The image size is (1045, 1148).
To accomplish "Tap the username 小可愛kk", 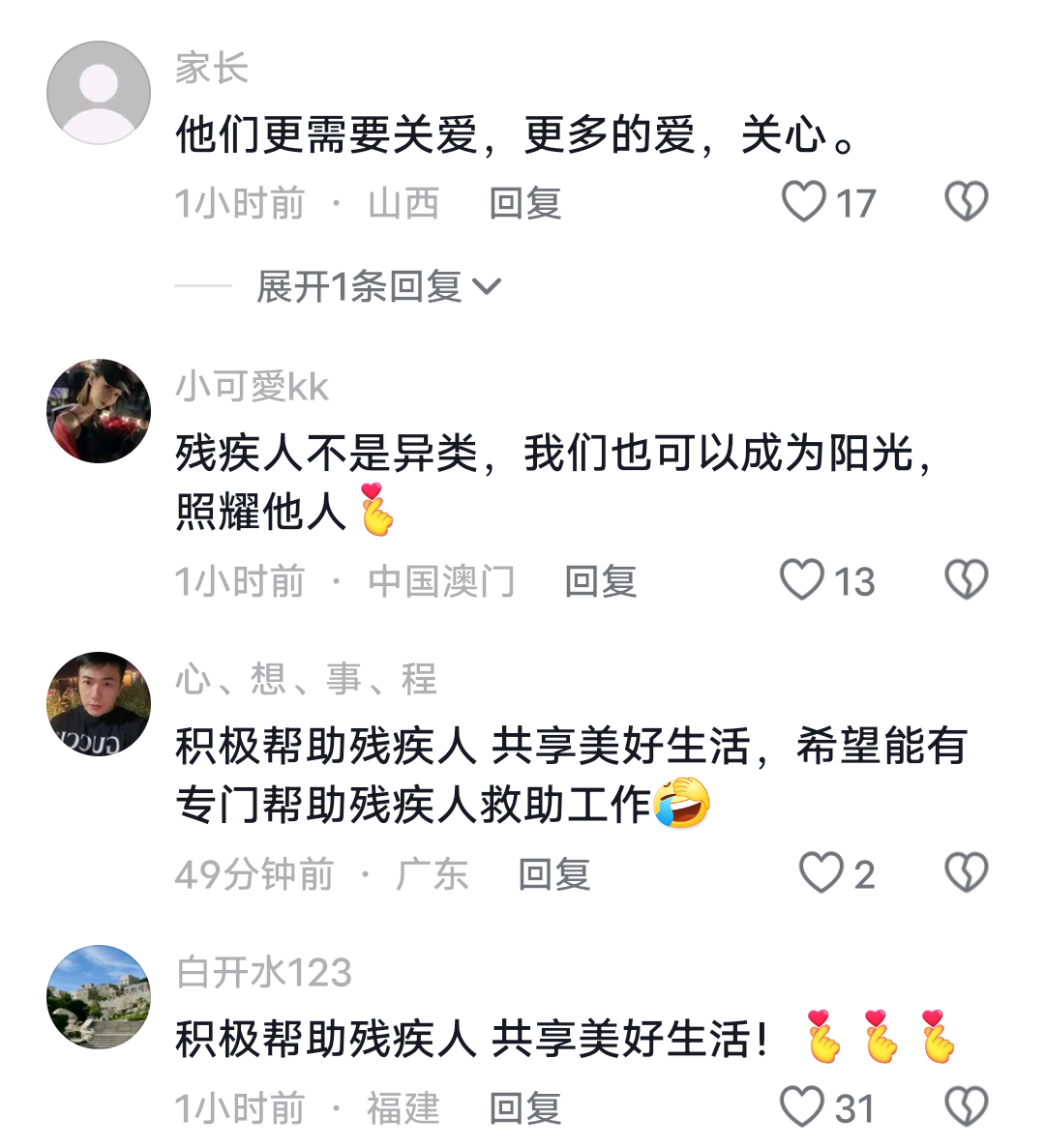I will (253, 387).
